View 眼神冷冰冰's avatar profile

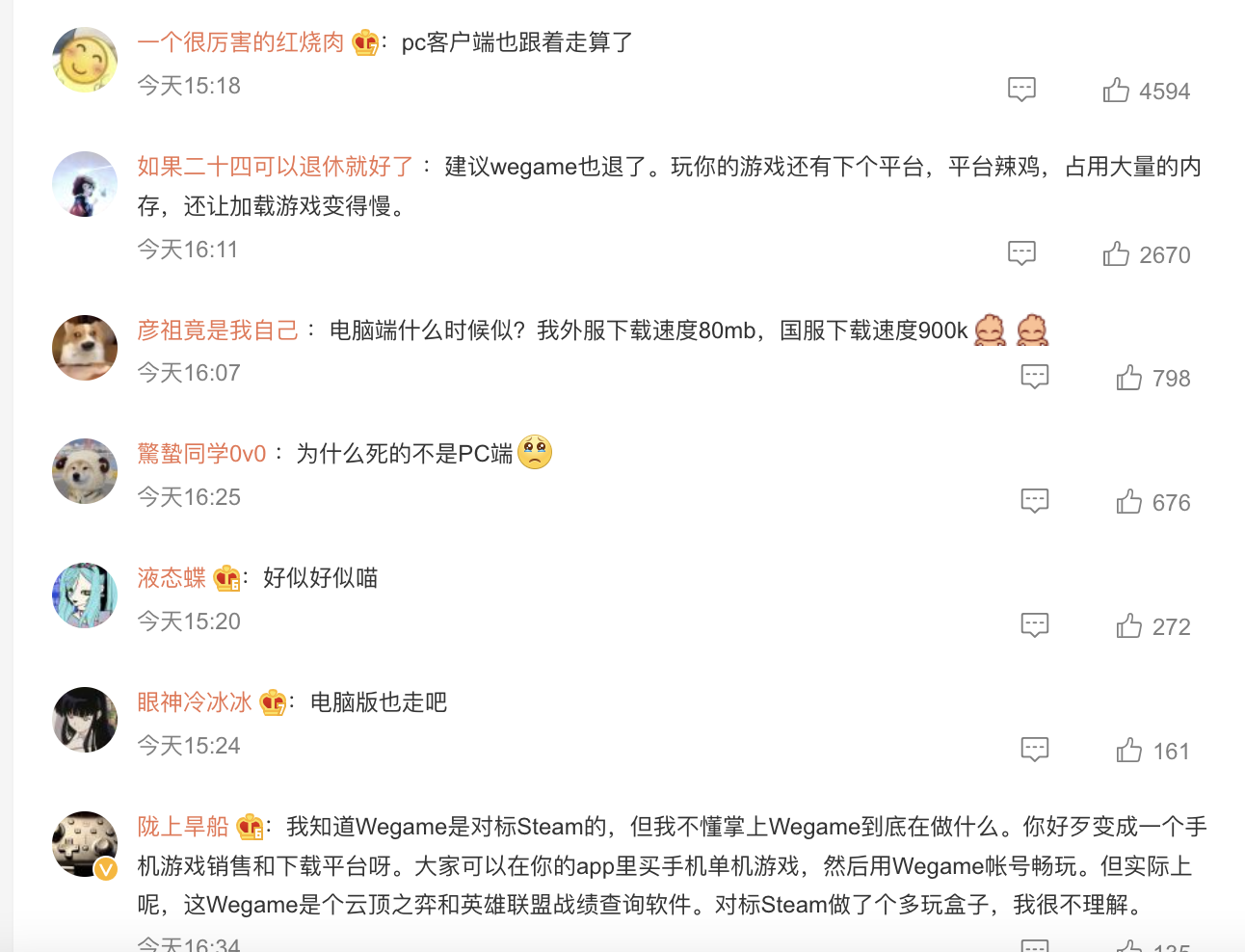(x=85, y=720)
